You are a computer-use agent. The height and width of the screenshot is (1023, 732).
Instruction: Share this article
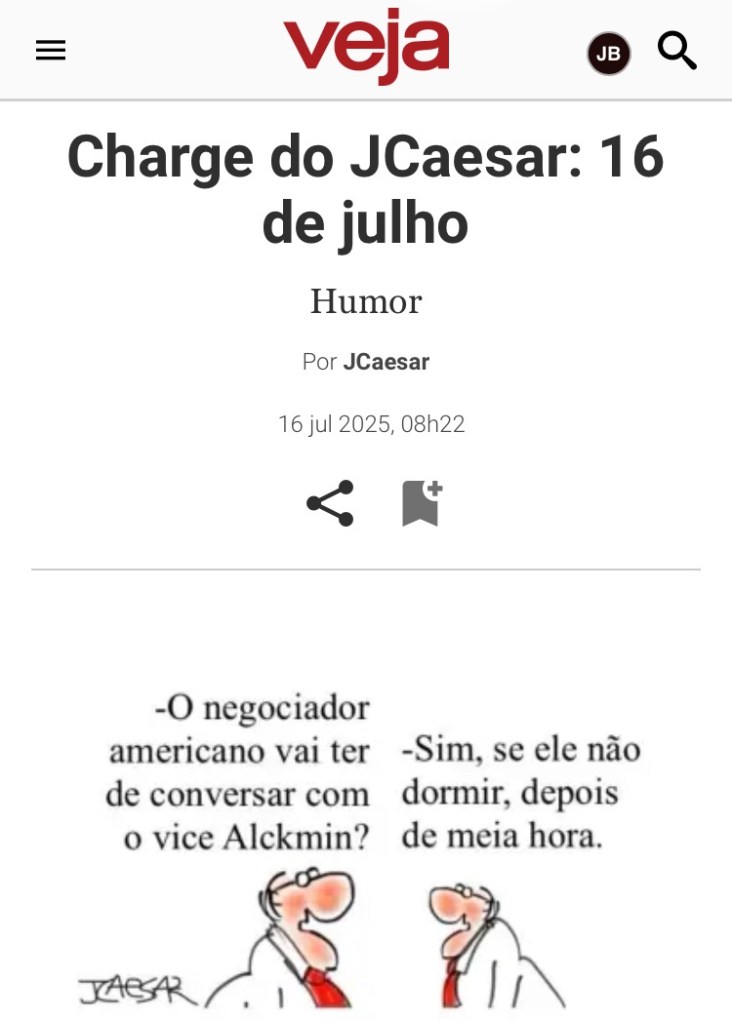click(x=330, y=503)
